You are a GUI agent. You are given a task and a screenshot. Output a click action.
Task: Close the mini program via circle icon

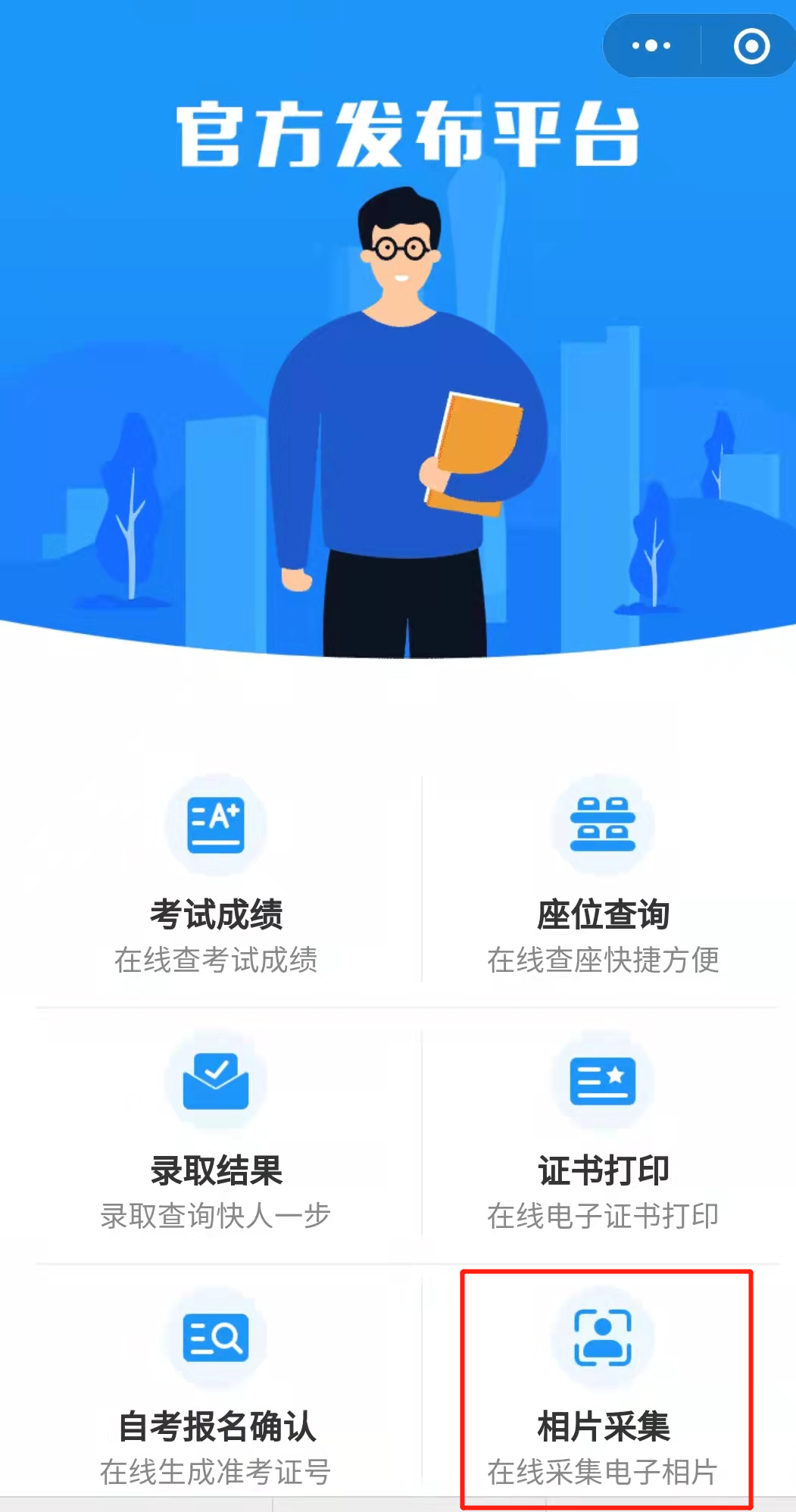pos(751,45)
